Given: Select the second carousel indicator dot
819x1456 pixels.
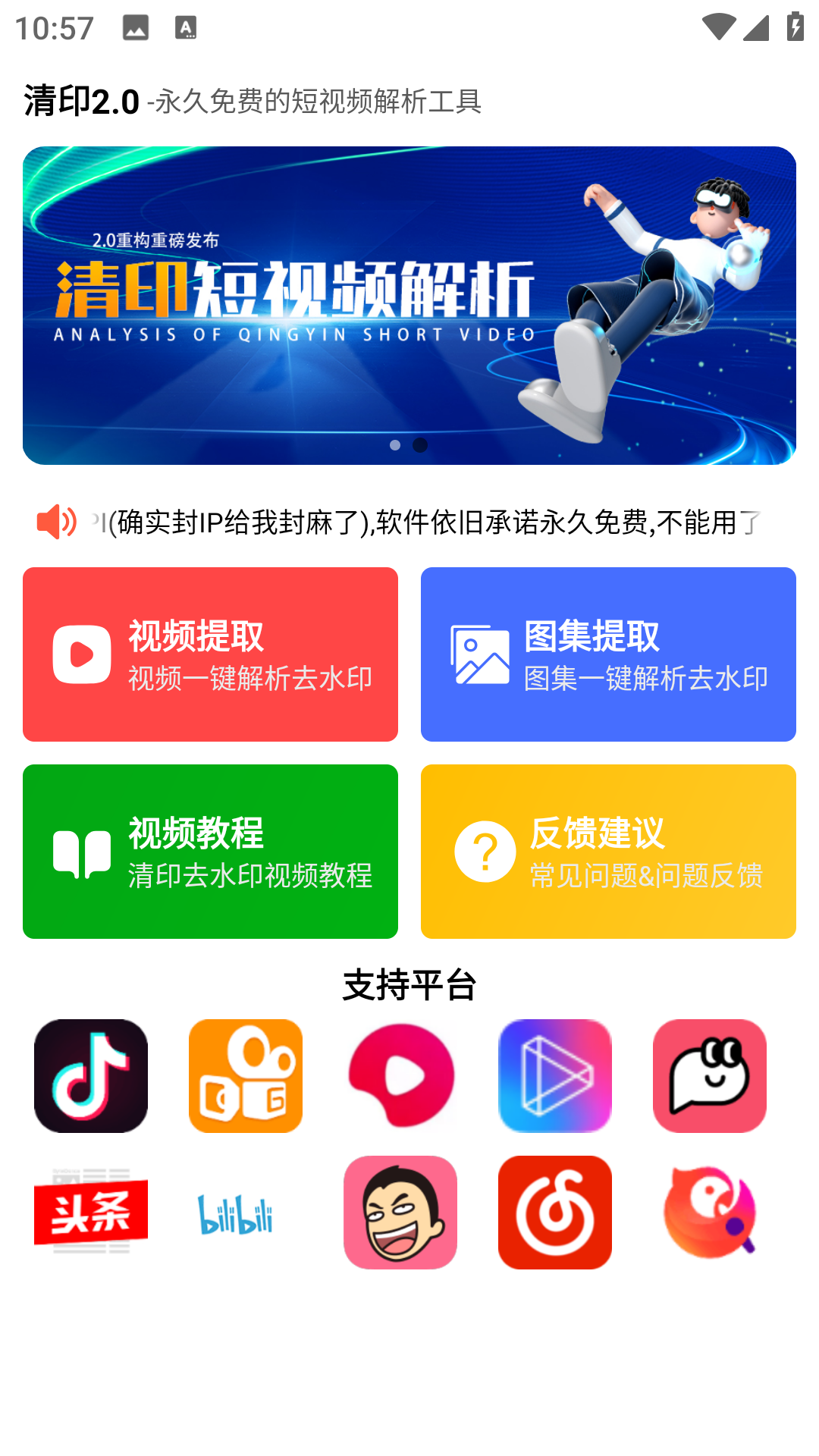Looking at the screenshot, I should point(422,446).
